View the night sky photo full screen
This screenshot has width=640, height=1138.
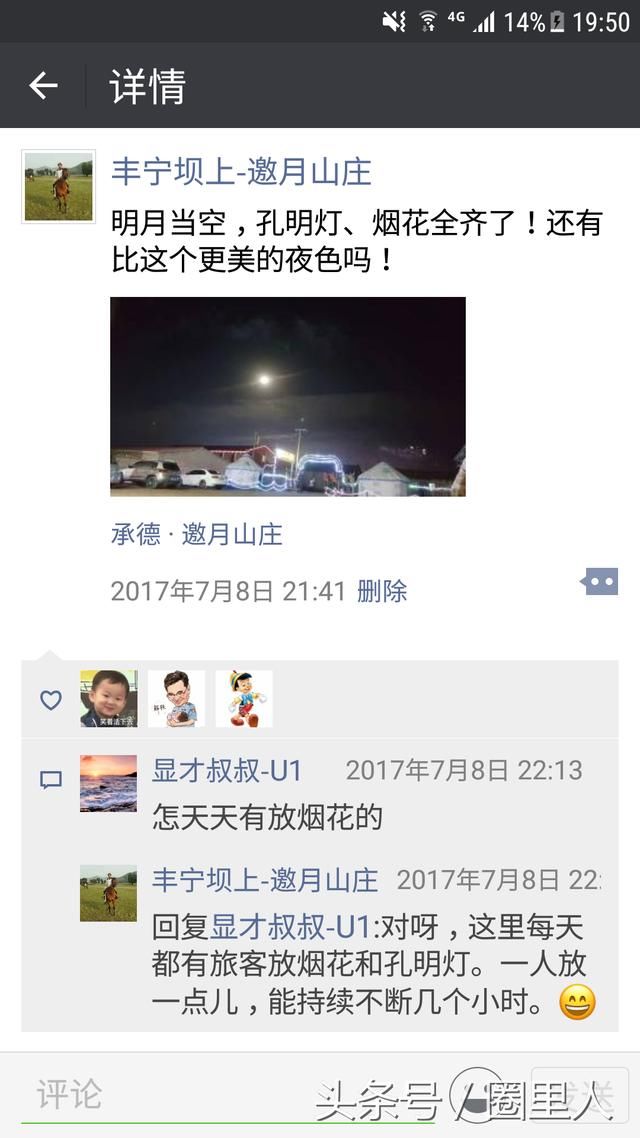coord(288,396)
